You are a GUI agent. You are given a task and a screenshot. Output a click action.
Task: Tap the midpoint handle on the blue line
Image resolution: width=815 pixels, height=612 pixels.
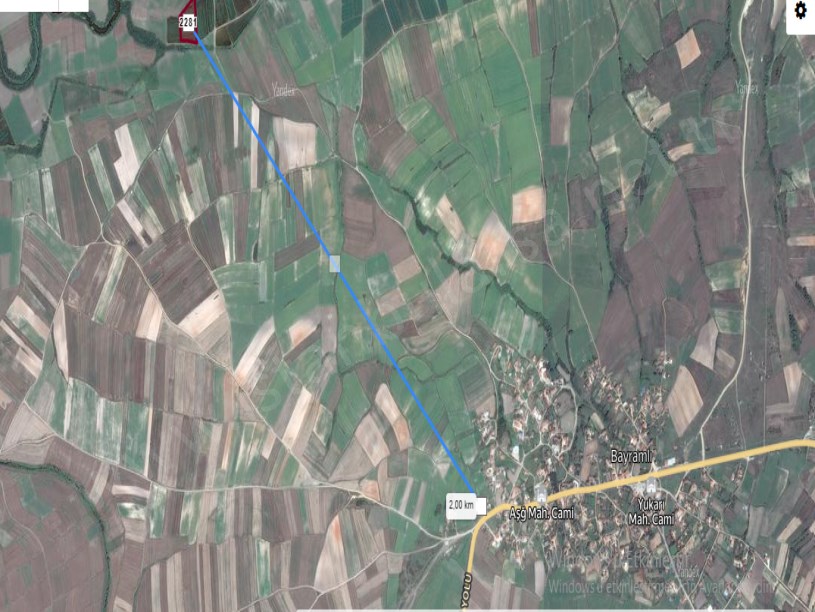pos(334,263)
